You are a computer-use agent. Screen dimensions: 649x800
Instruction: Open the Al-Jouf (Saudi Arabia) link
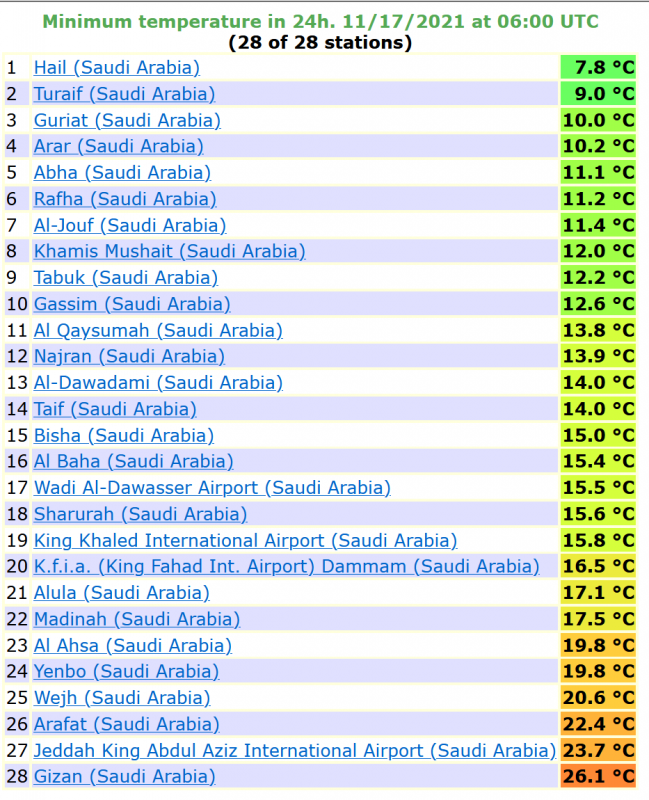(130, 225)
